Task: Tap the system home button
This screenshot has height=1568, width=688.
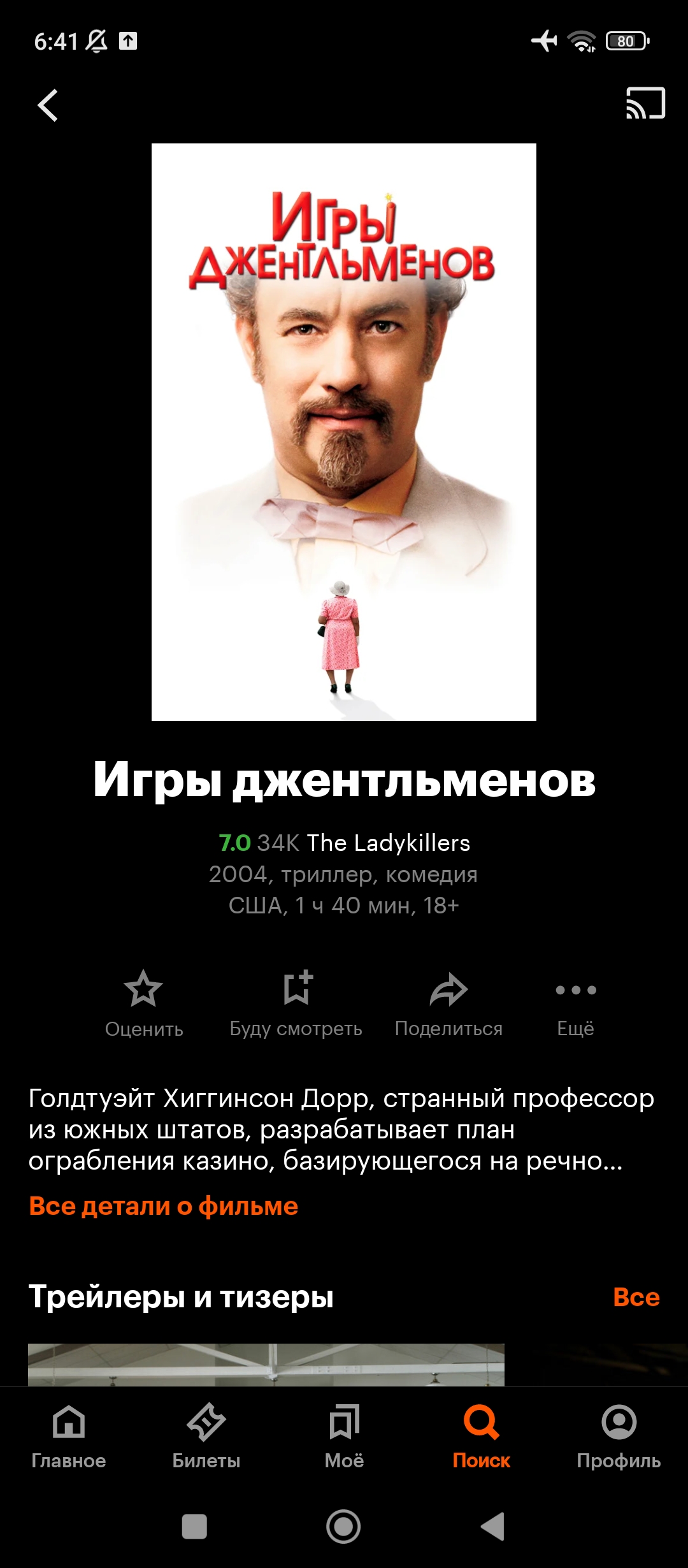Action: pos(343,1527)
